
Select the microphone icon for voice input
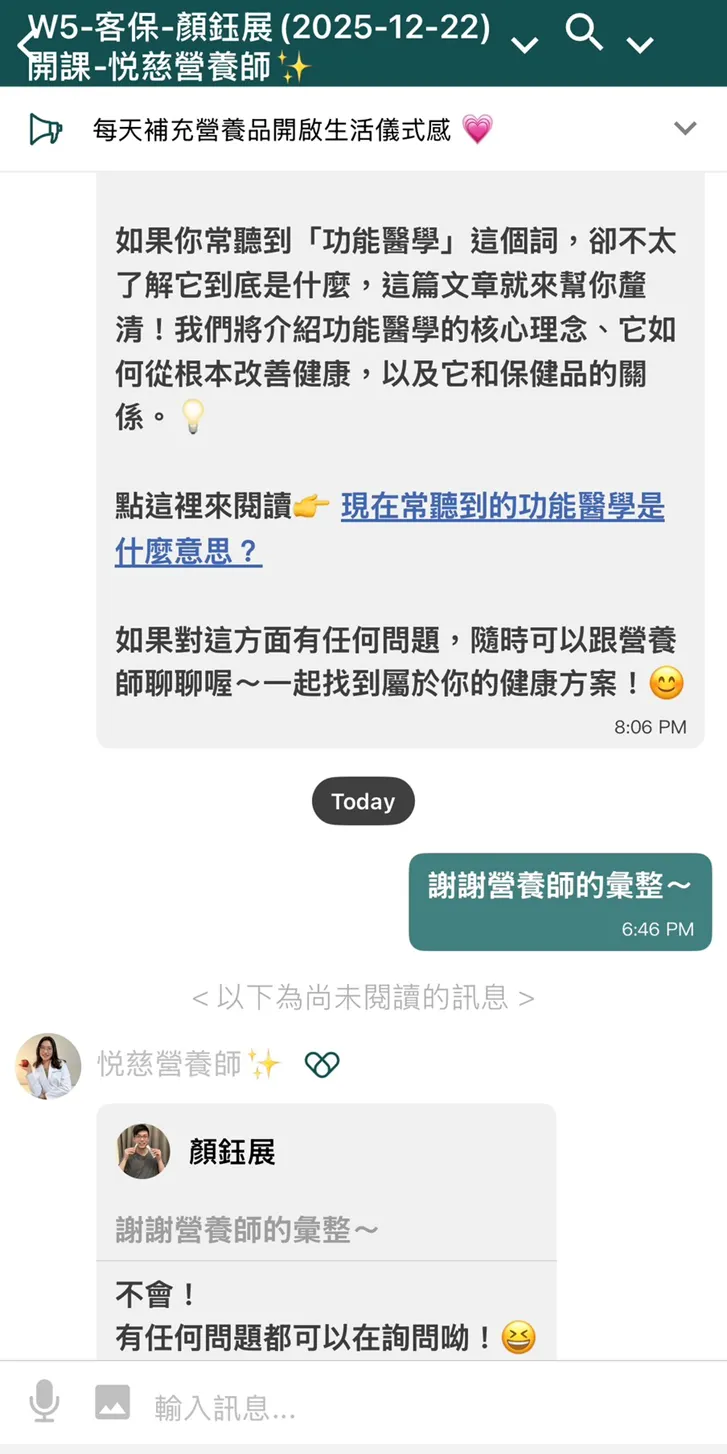pos(42,1404)
